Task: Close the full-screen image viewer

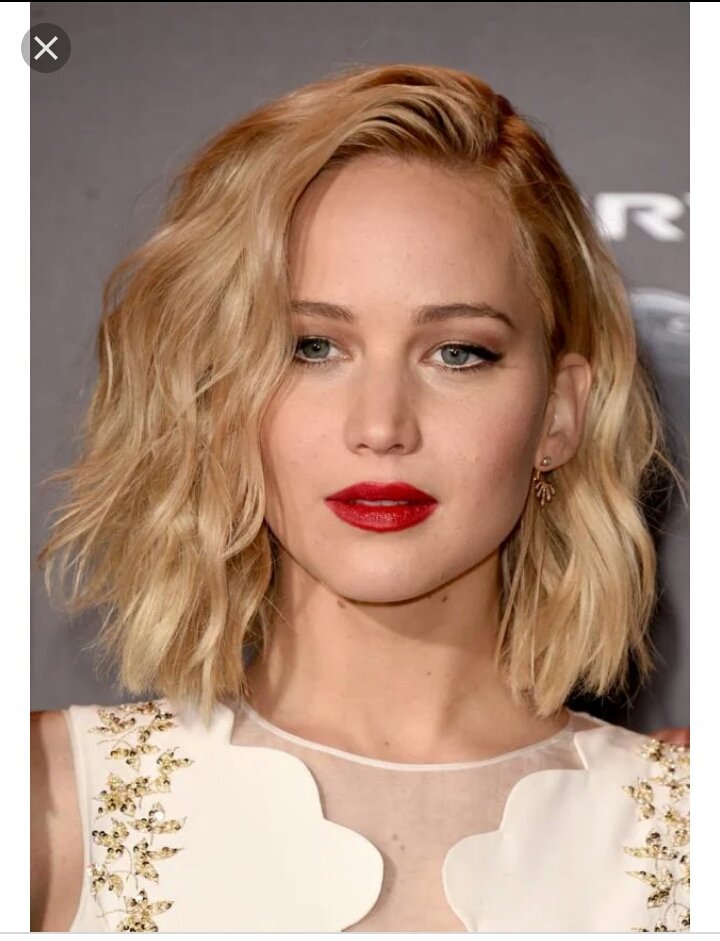Action: coord(46,48)
